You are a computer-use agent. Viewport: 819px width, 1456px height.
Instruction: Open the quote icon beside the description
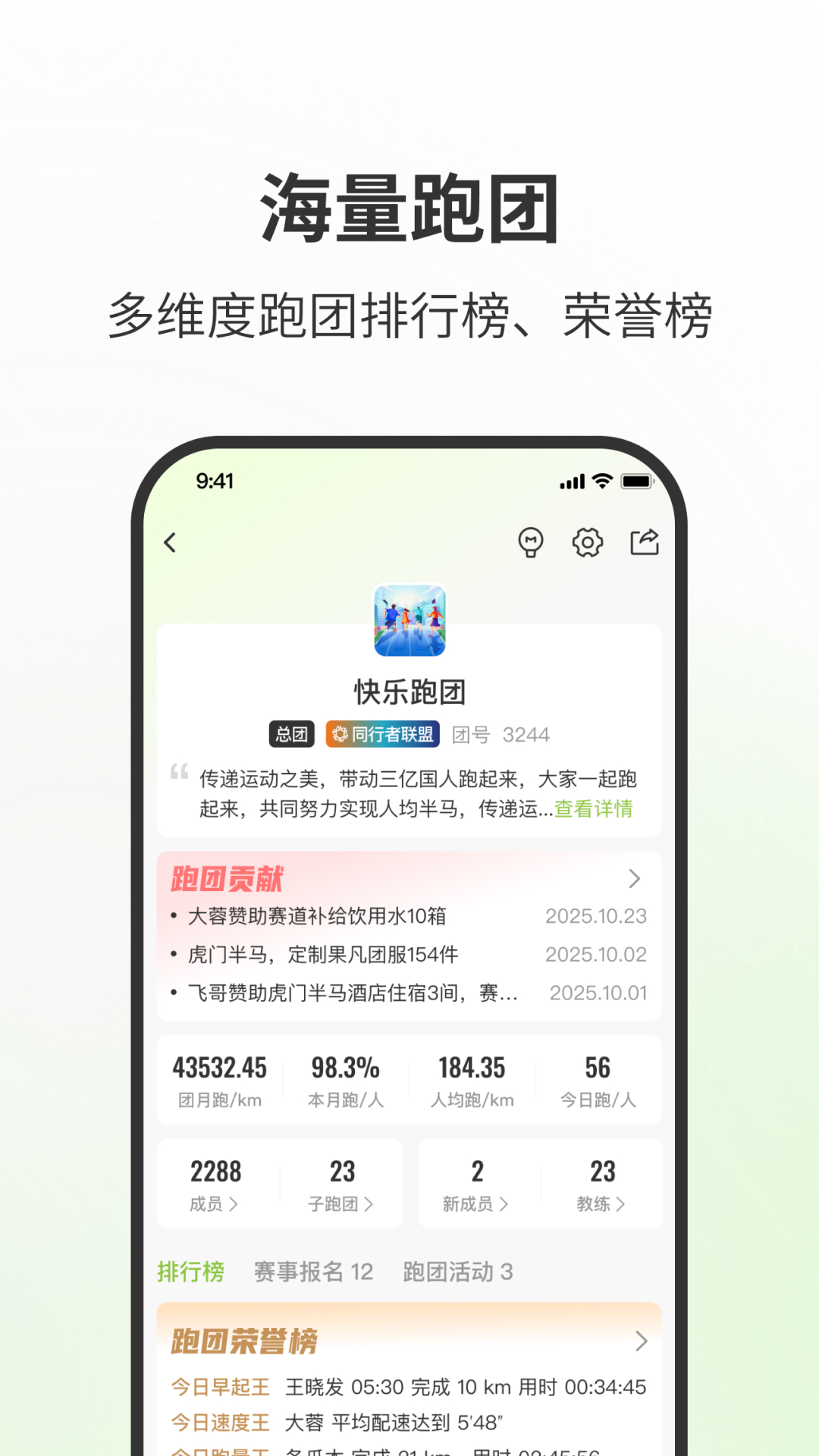click(180, 774)
